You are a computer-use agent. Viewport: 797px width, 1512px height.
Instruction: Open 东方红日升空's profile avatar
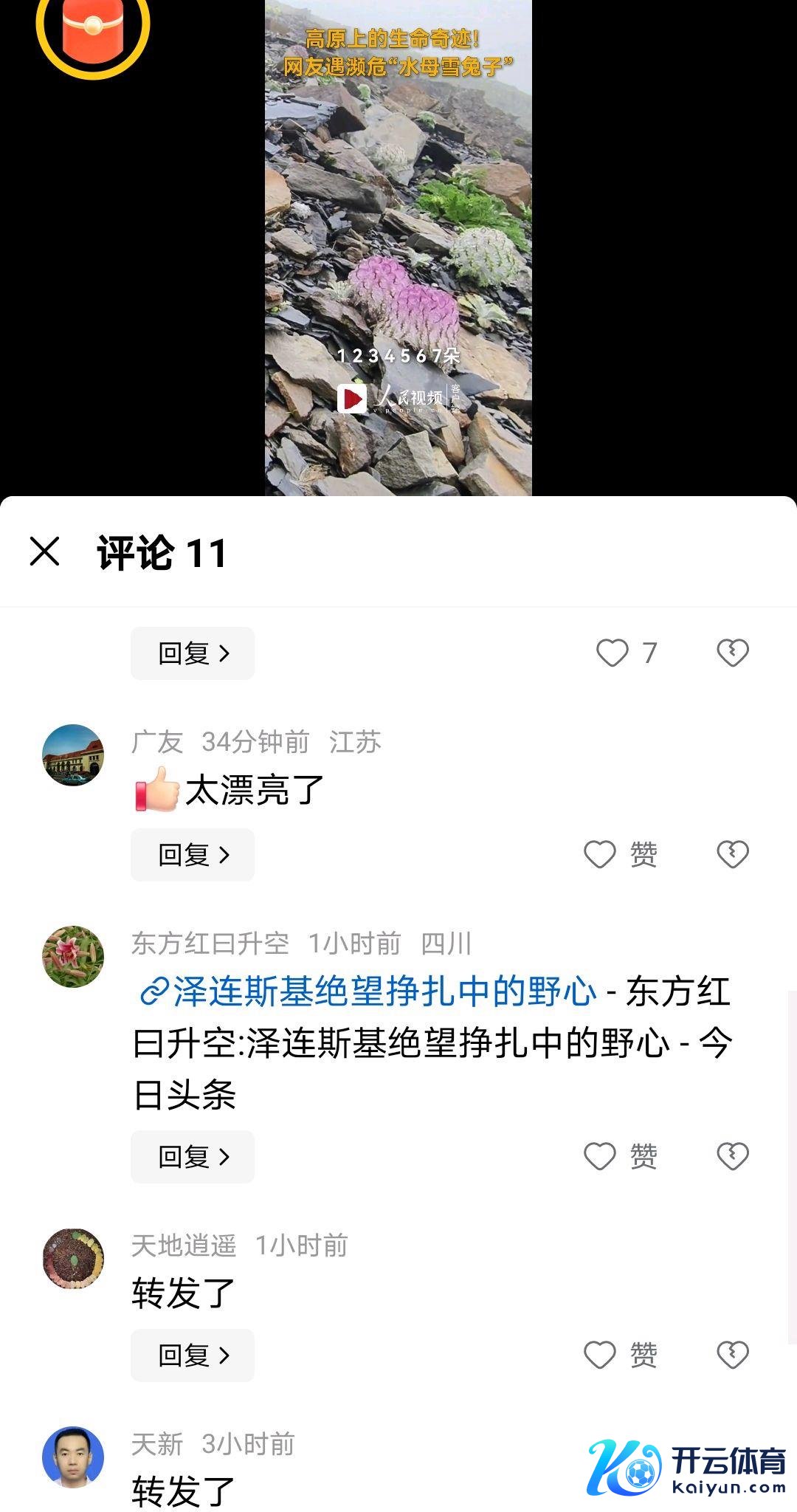pyautogui.click(x=73, y=957)
